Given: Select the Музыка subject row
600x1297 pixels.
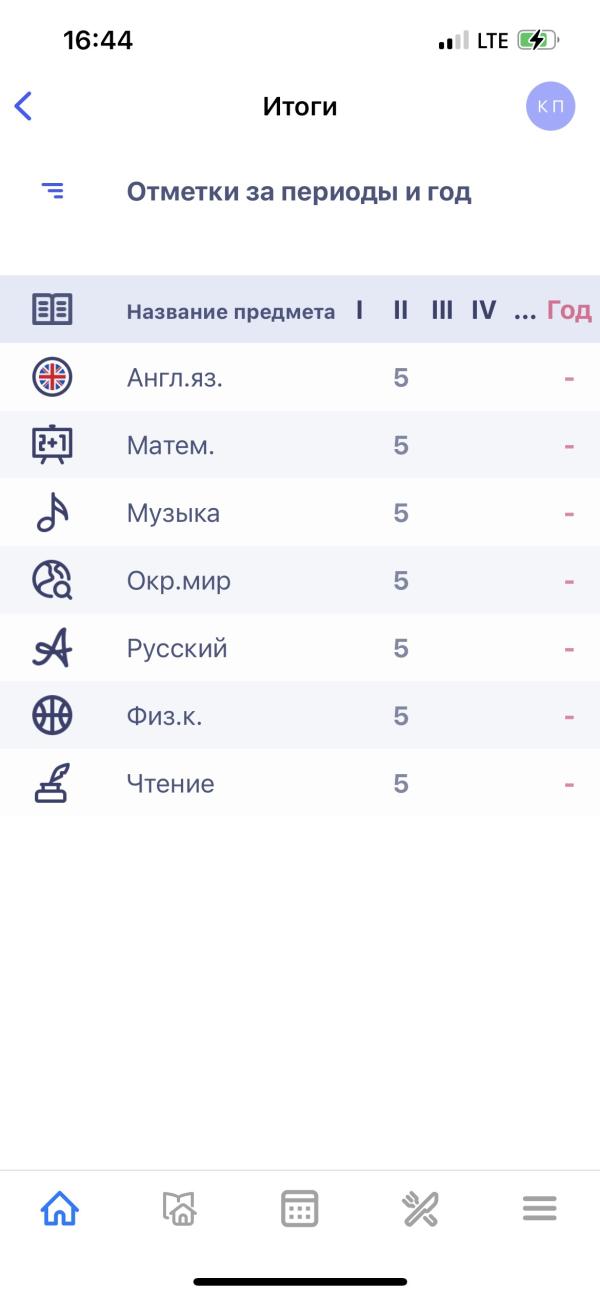Looking at the screenshot, I should (x=300, y=513).
